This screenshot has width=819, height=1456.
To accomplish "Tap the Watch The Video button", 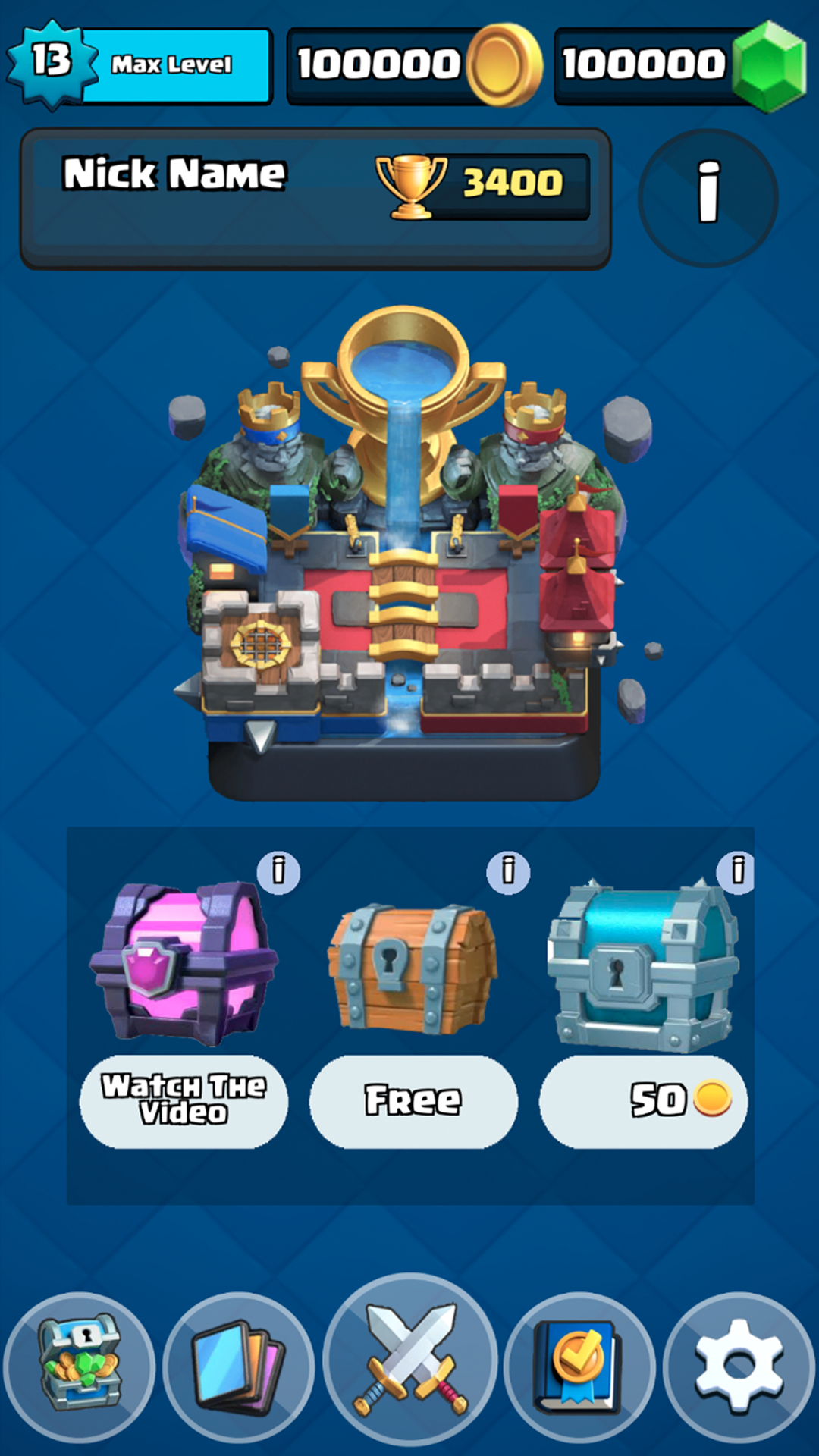I will point(184,1101).
